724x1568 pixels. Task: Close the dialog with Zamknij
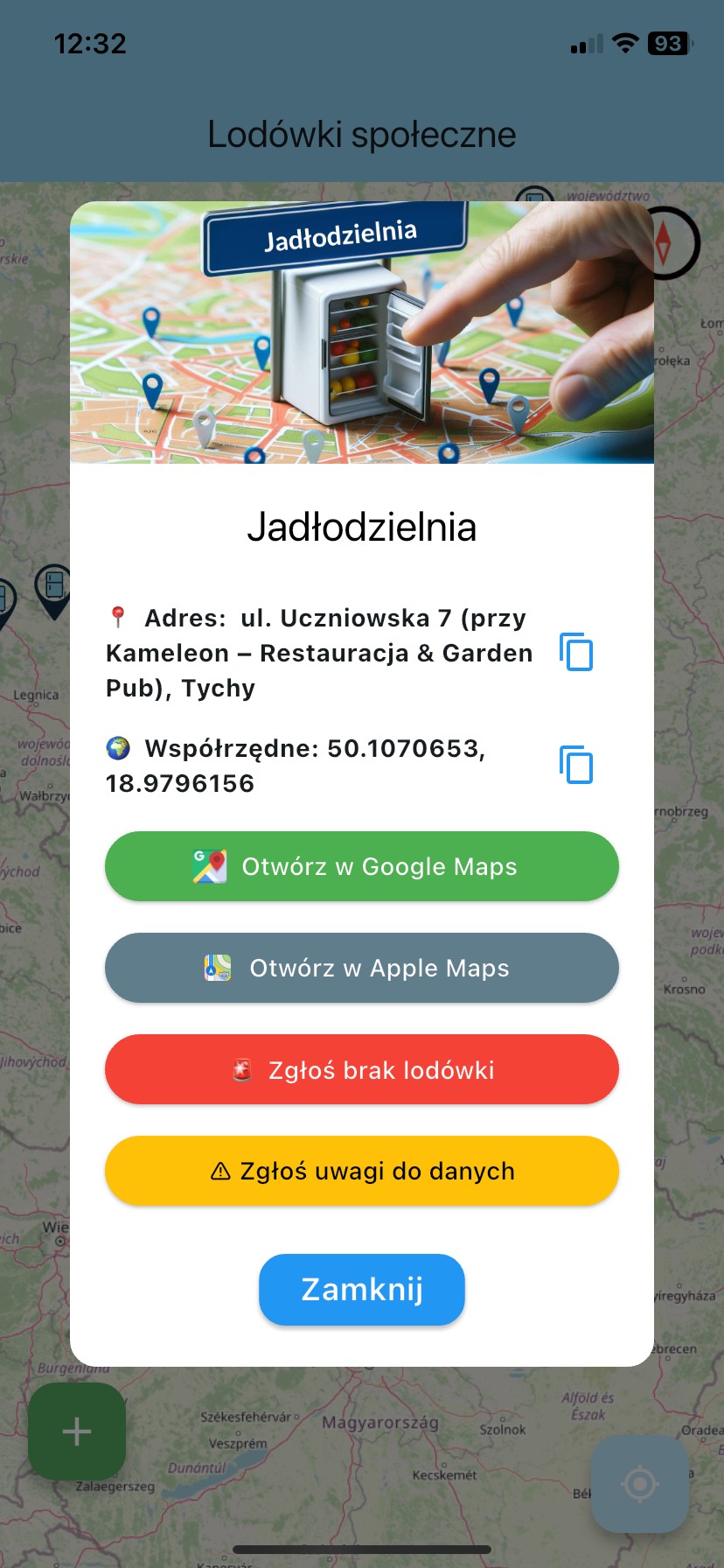(x=362, y=1290)
